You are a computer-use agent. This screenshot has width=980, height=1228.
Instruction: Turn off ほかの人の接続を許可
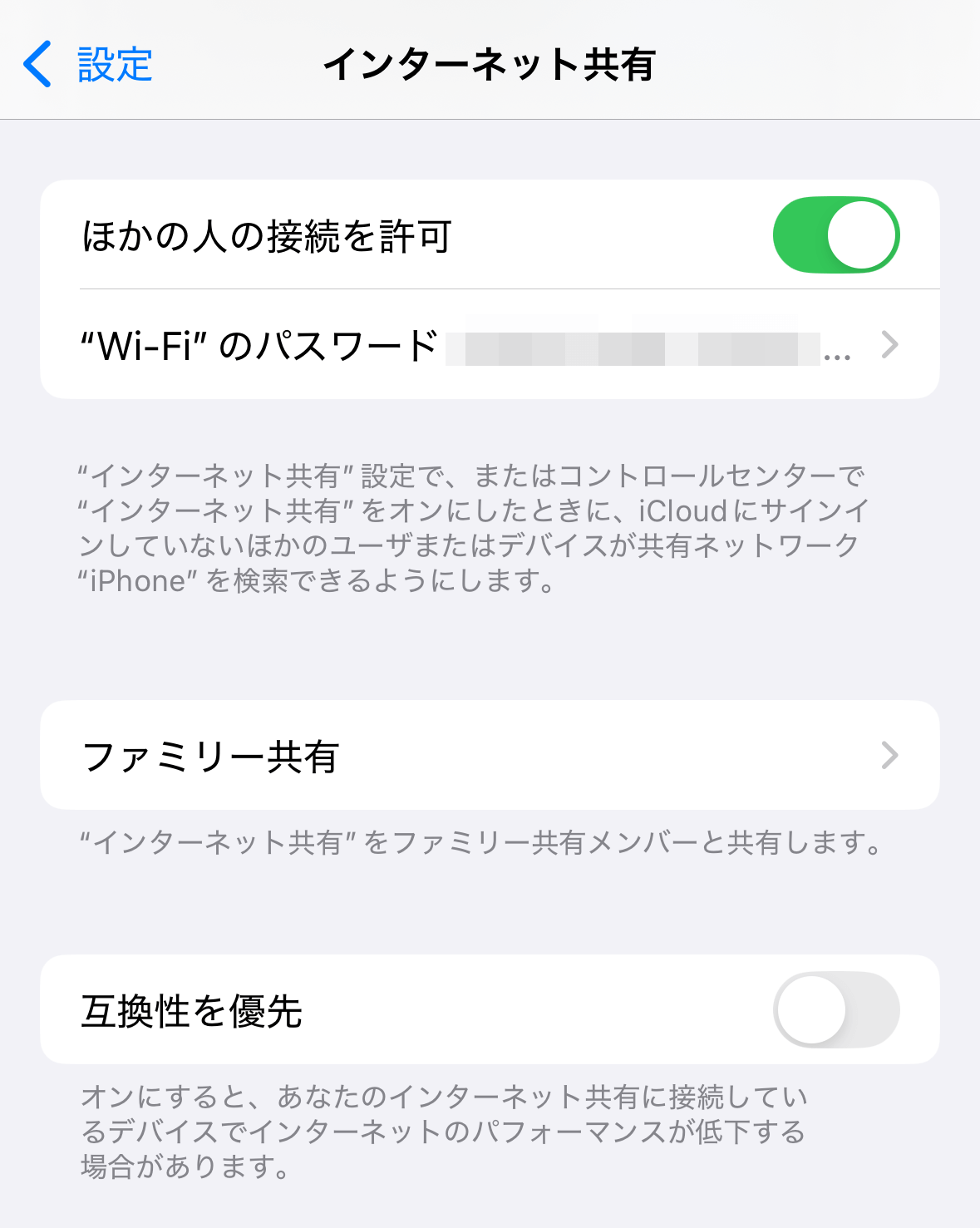pos(835,235)
